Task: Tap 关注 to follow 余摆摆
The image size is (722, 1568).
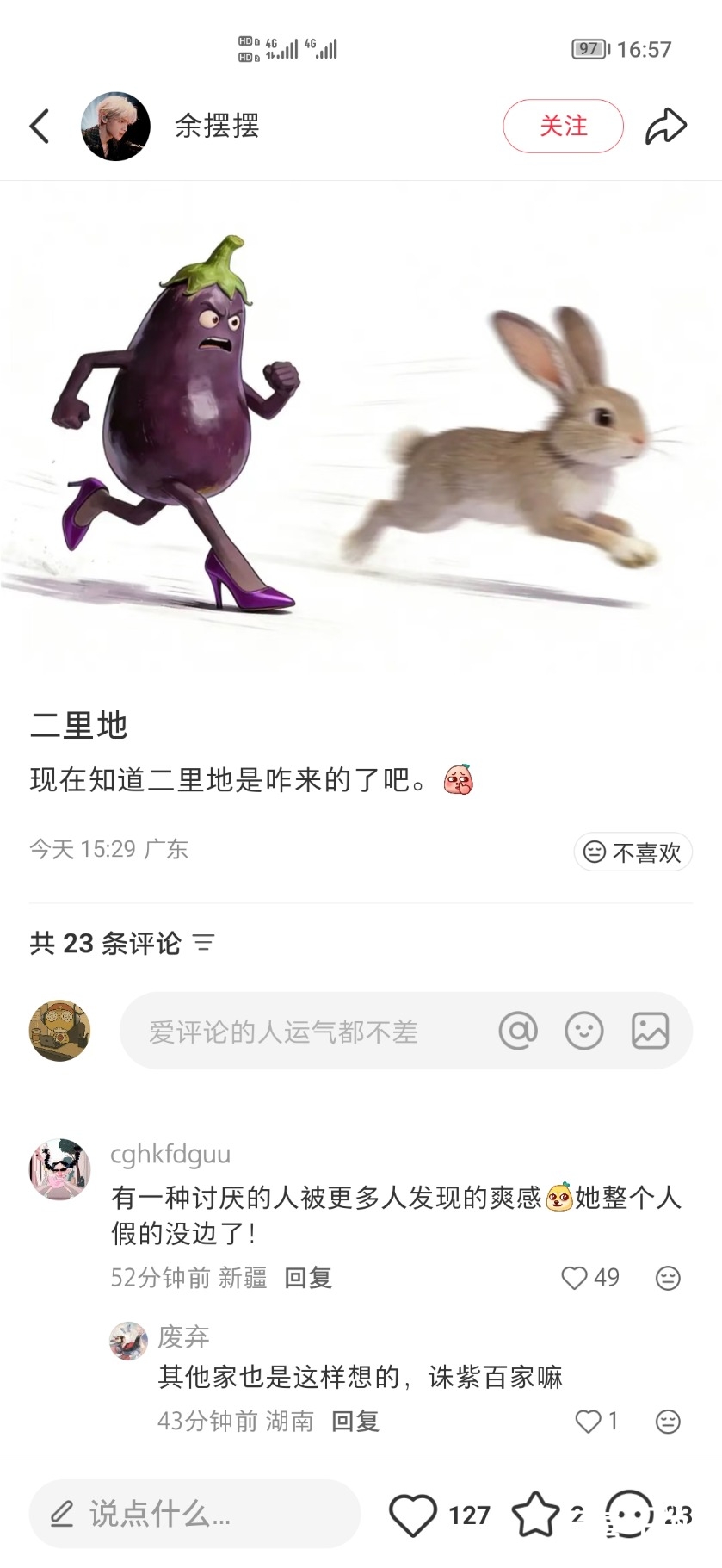Action: [x=563, y=126]
